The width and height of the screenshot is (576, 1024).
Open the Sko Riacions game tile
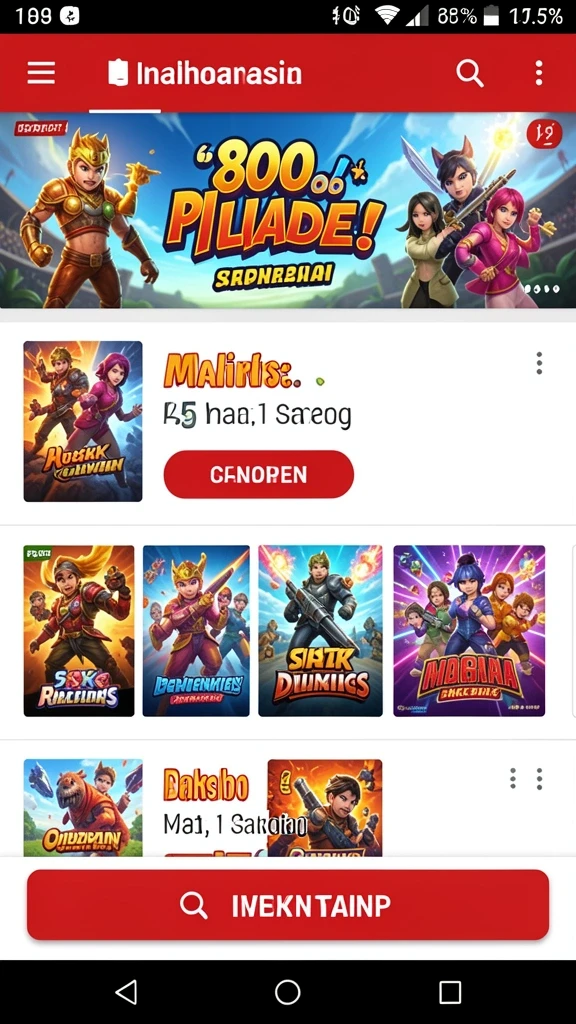point(79,631)
